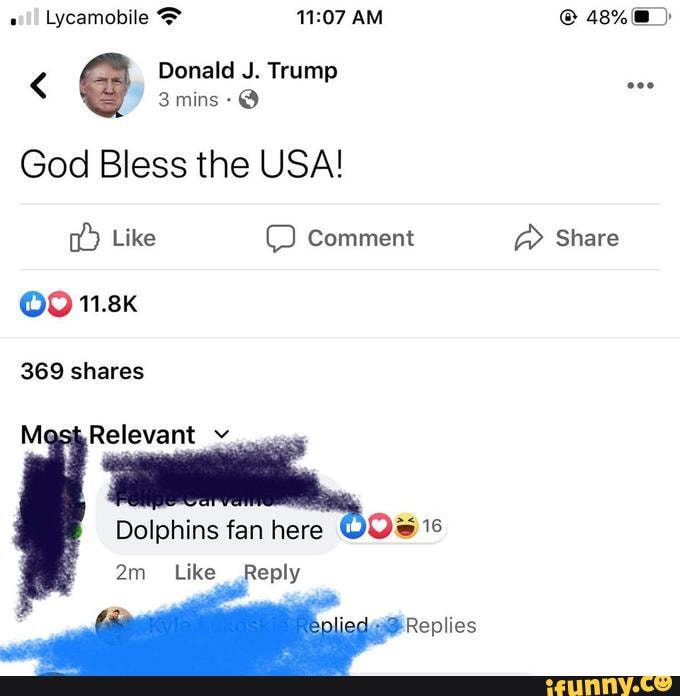Image resolution: width=680 pixels, height=696 pixels.
Task: Reply to the Dolphins fan here comment
Action: point(272,572)
